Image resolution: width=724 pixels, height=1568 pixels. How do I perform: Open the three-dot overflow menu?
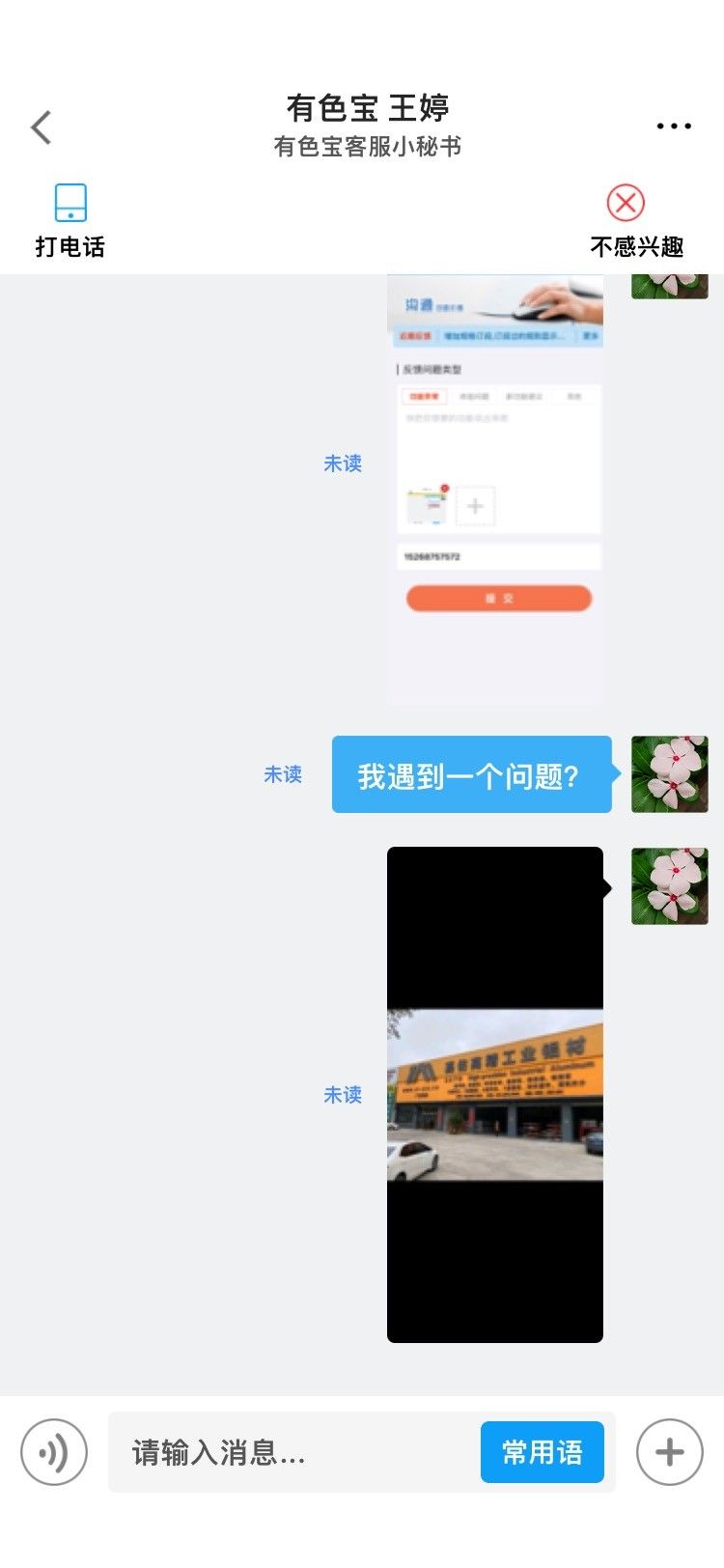[x=673, y=126]
